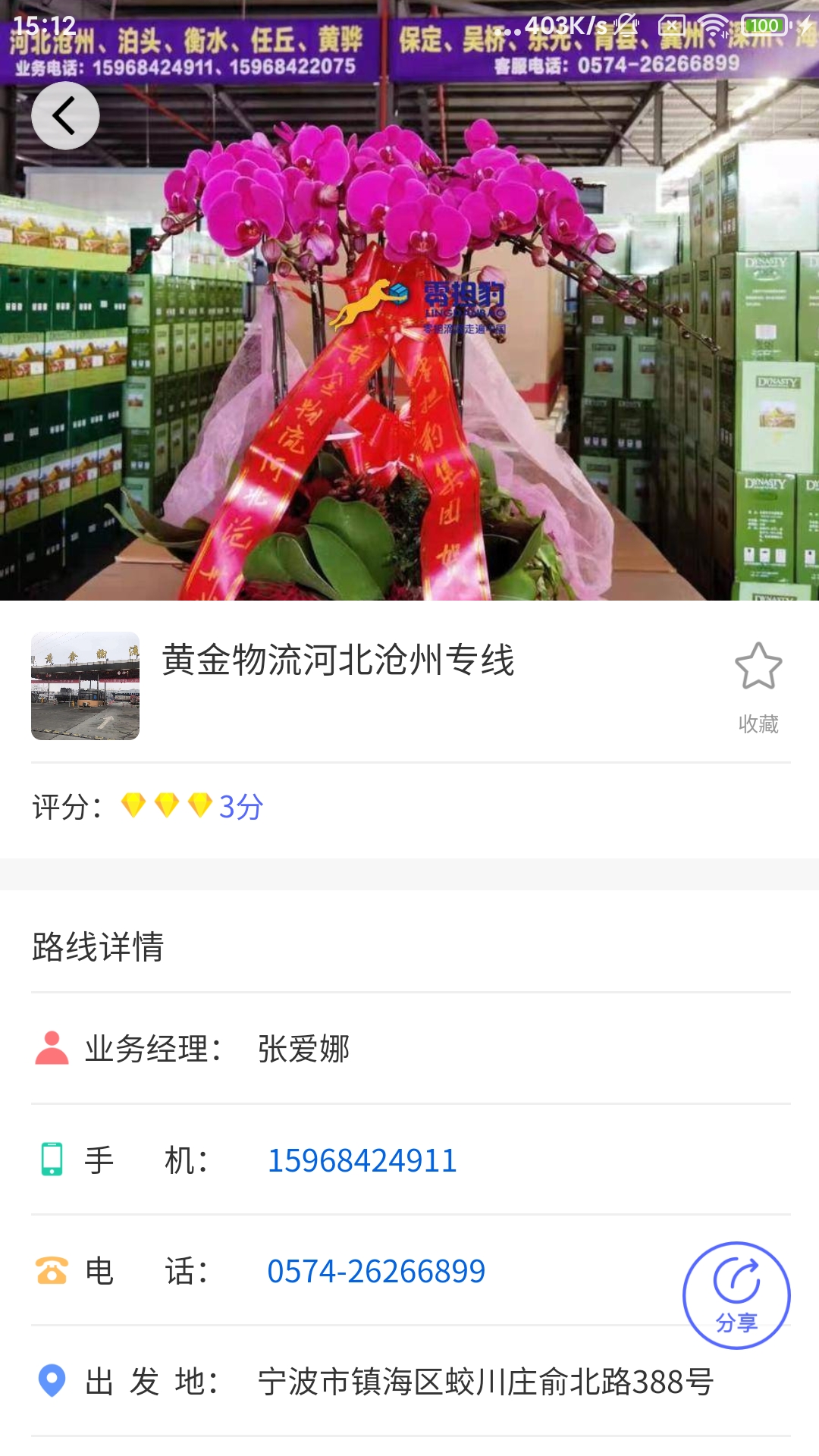This screenshot has width=819, height=1456.
Task: Go back using the arrow button
Action: tap(65, 116)
